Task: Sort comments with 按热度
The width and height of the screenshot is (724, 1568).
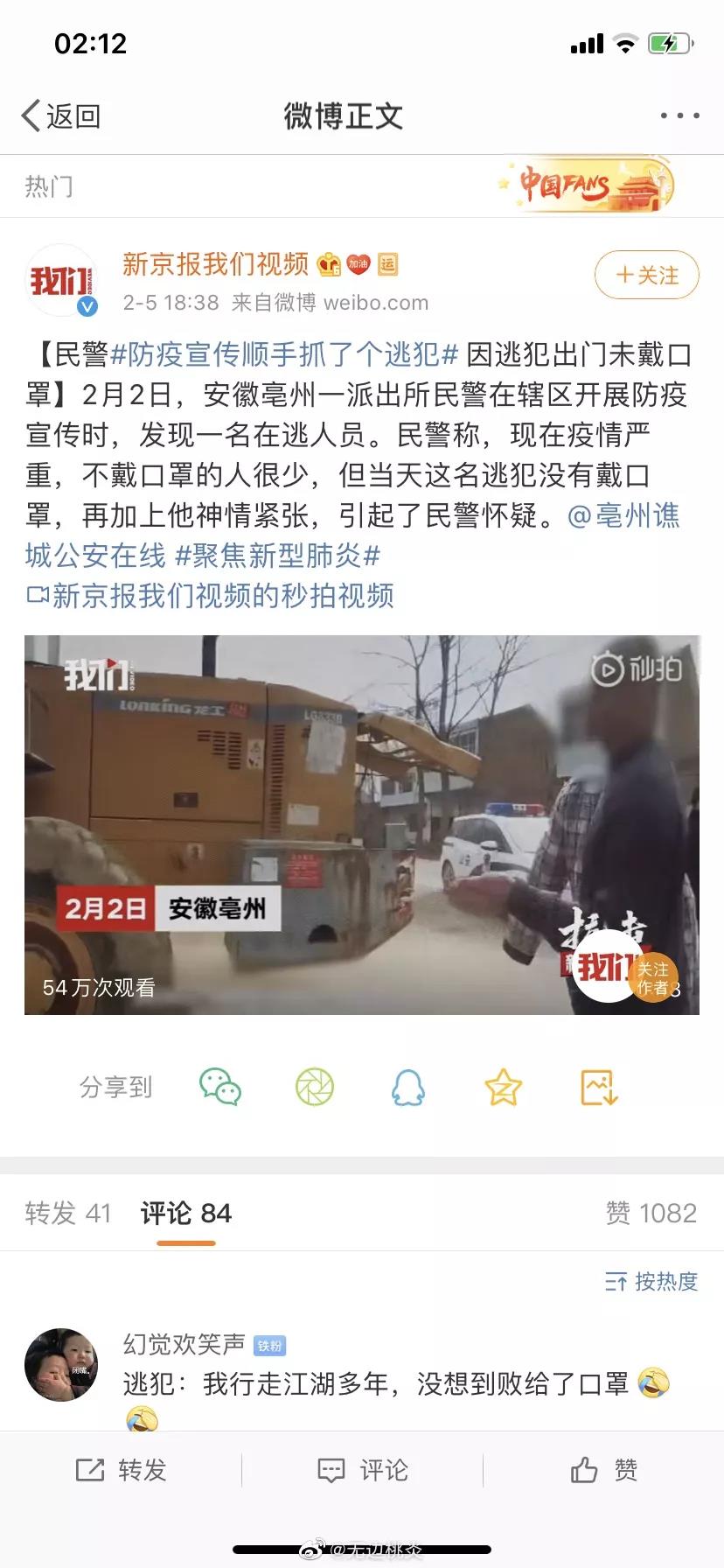Action: coord(651,1282)
